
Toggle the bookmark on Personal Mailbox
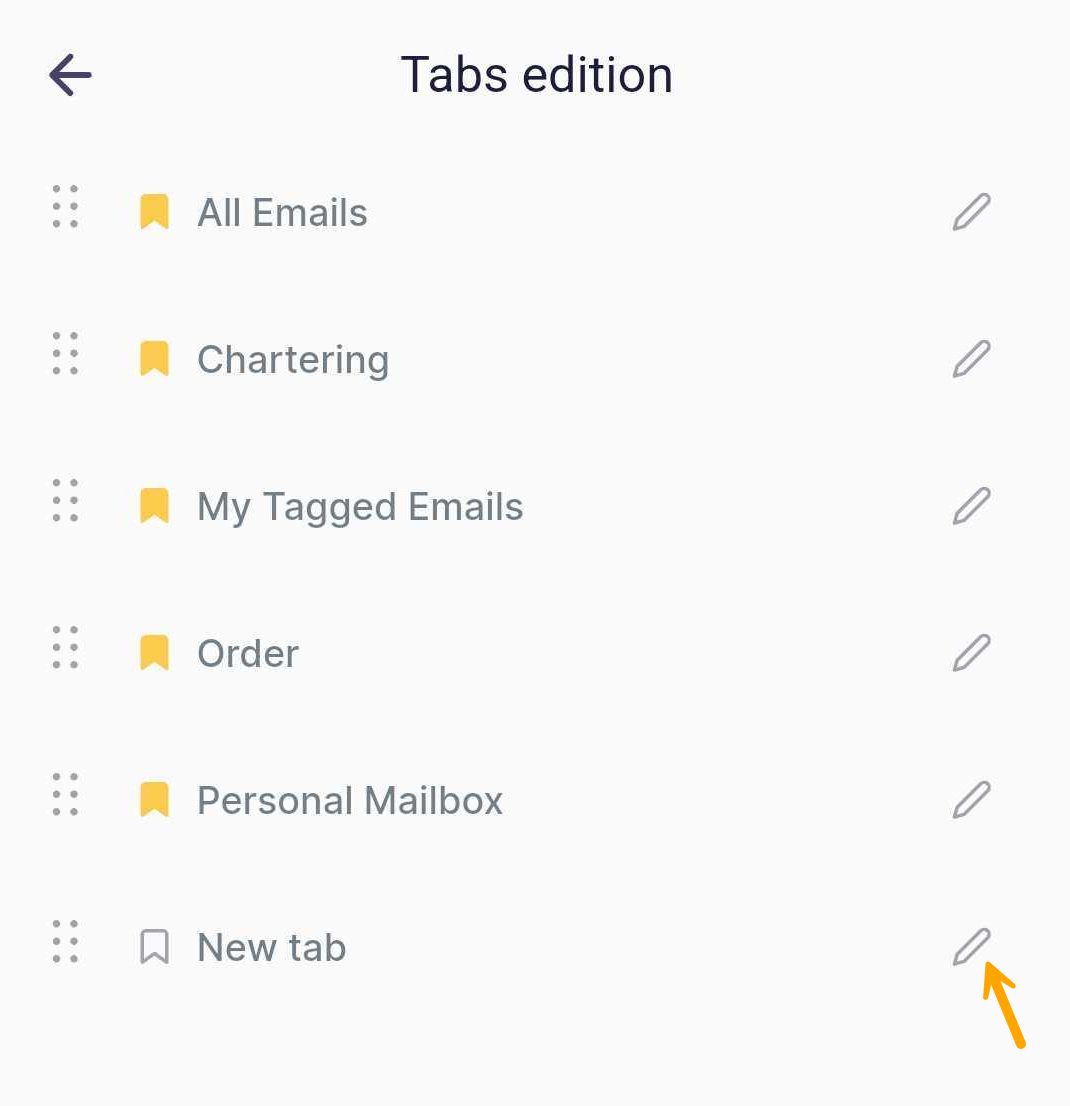click(x=154, y=800)
